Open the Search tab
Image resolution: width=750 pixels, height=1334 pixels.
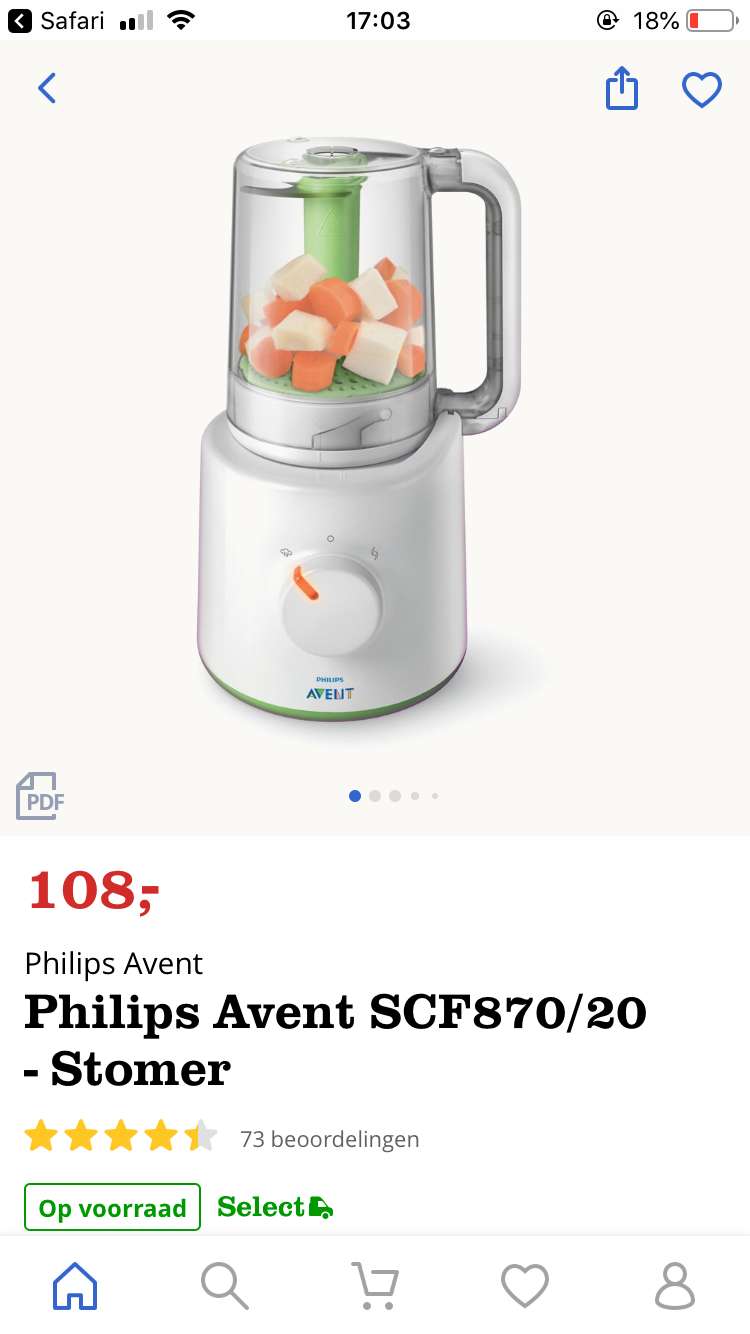click(x=224, y=1285)
